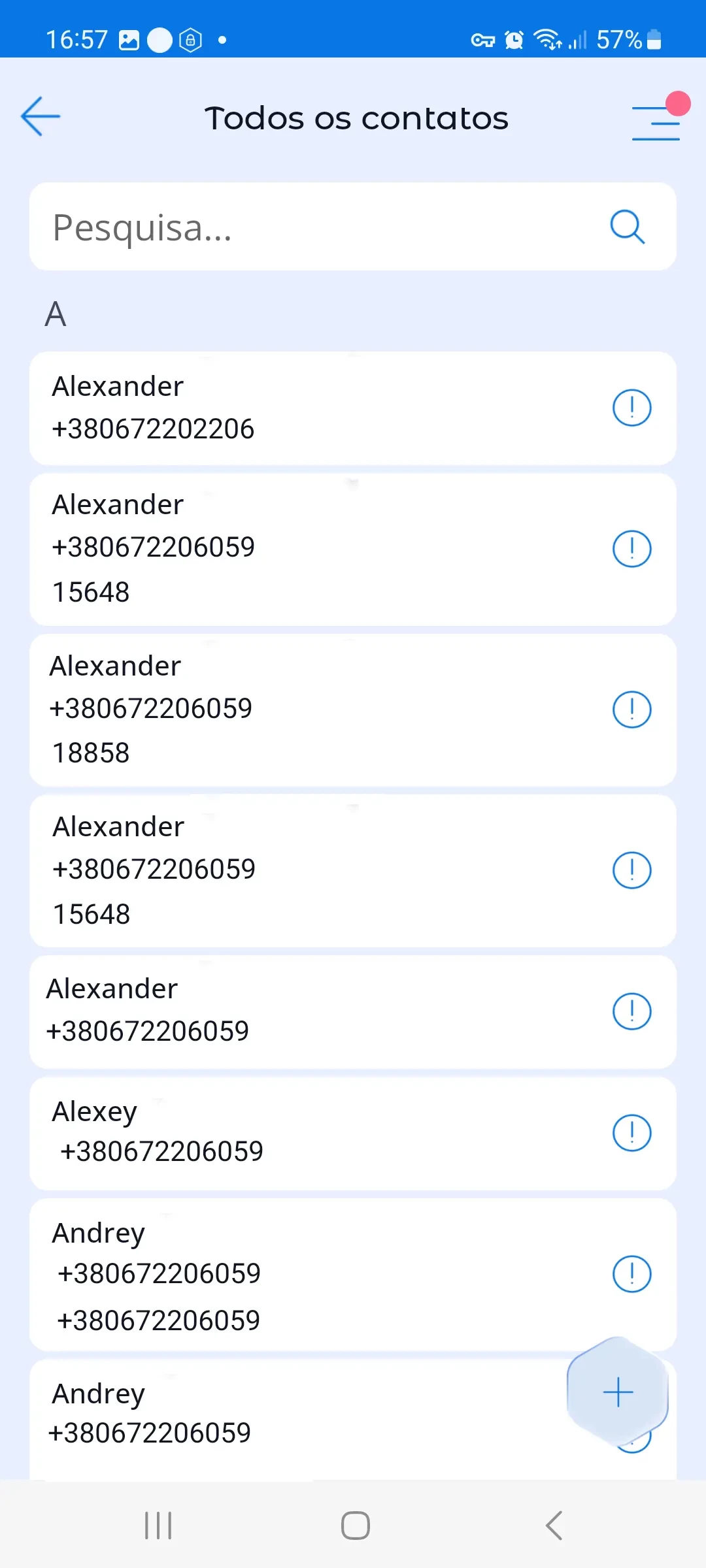Go to the system home screen
Screen dimensions: 706x1568
tap(355, 1526)
